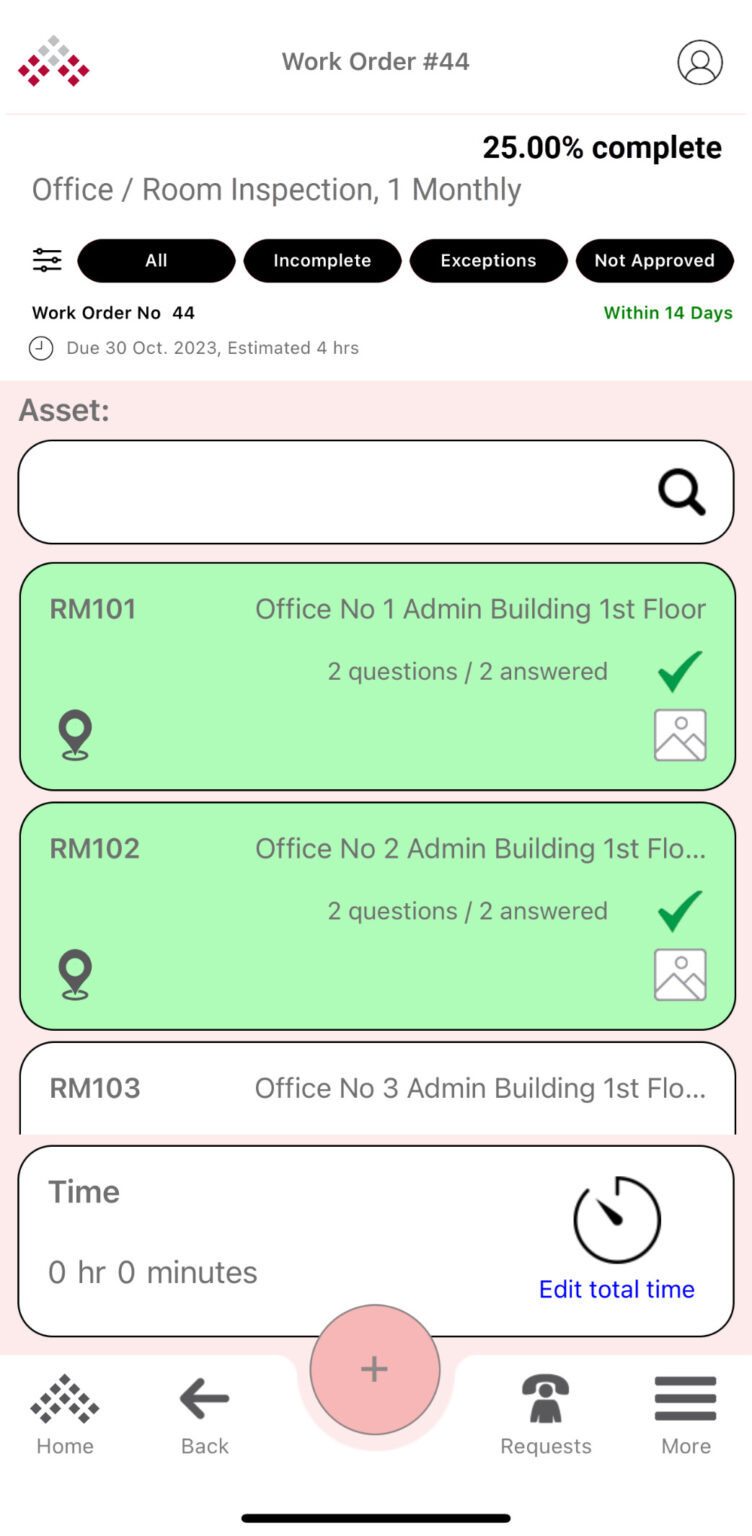Open the photo gallery icon on the RM102 card
Viewport: 752px width, 1536px height.
point(680,974)
